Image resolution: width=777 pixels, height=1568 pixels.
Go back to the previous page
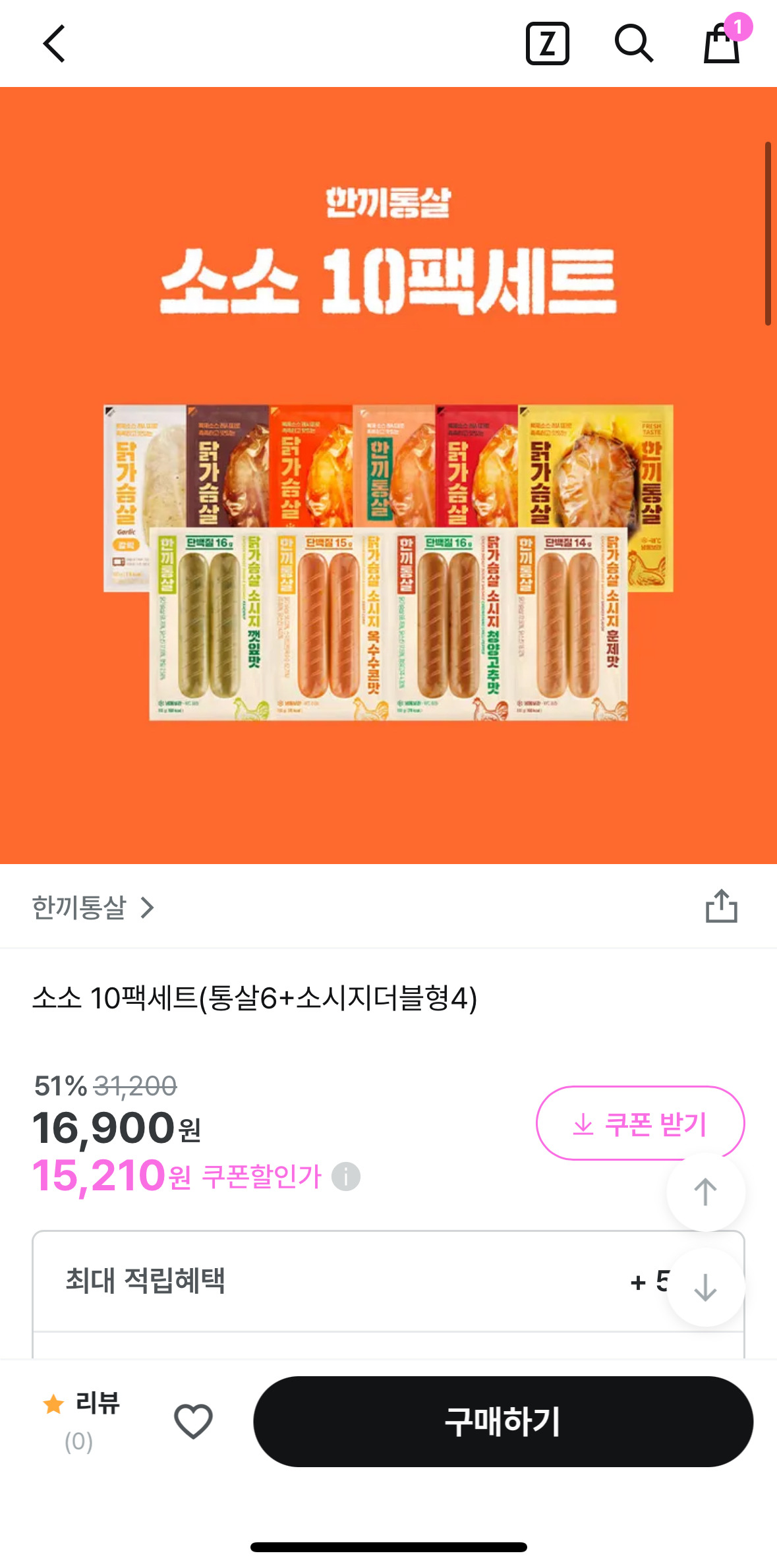(54, 44)
